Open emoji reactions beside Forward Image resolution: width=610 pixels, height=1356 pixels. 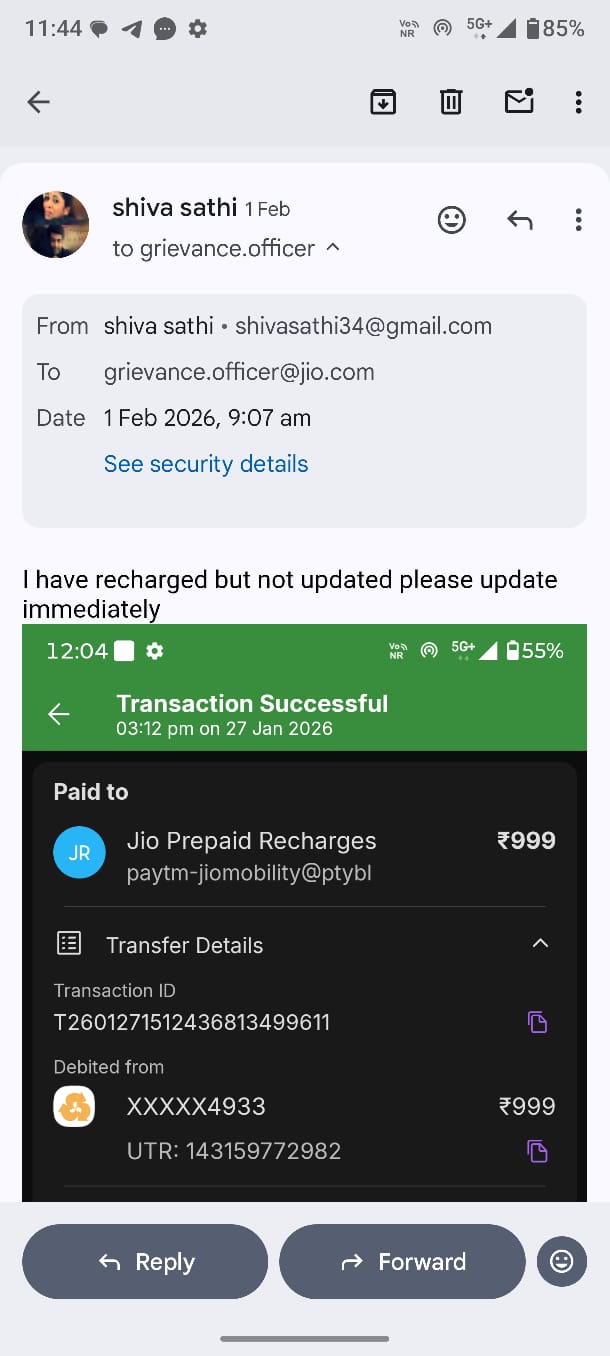(x=561, y=1262)
